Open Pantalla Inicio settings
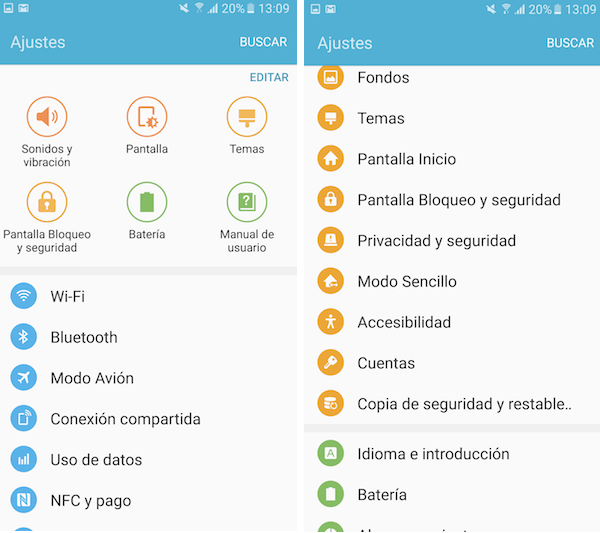 [406, 159]
